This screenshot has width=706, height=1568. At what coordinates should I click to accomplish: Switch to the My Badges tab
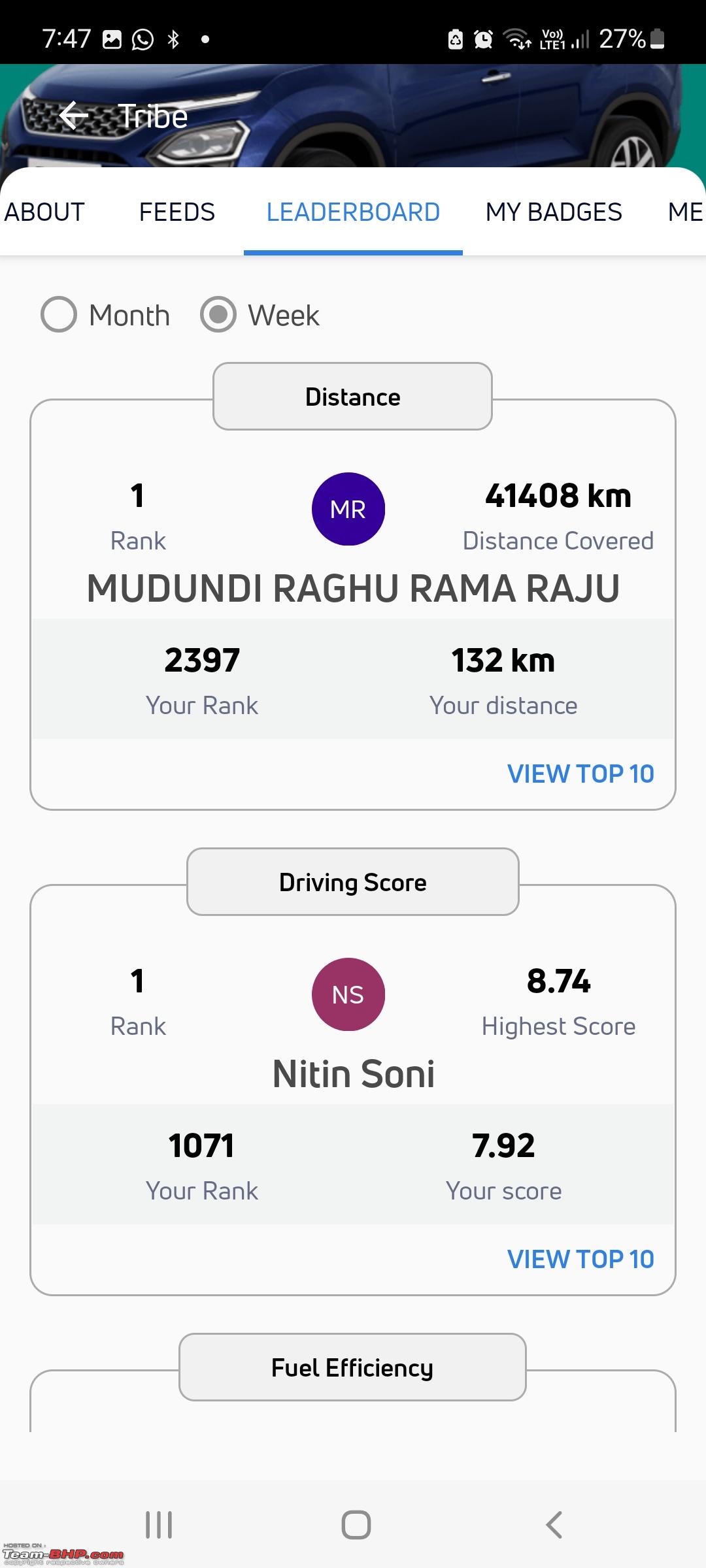point(554,212)
